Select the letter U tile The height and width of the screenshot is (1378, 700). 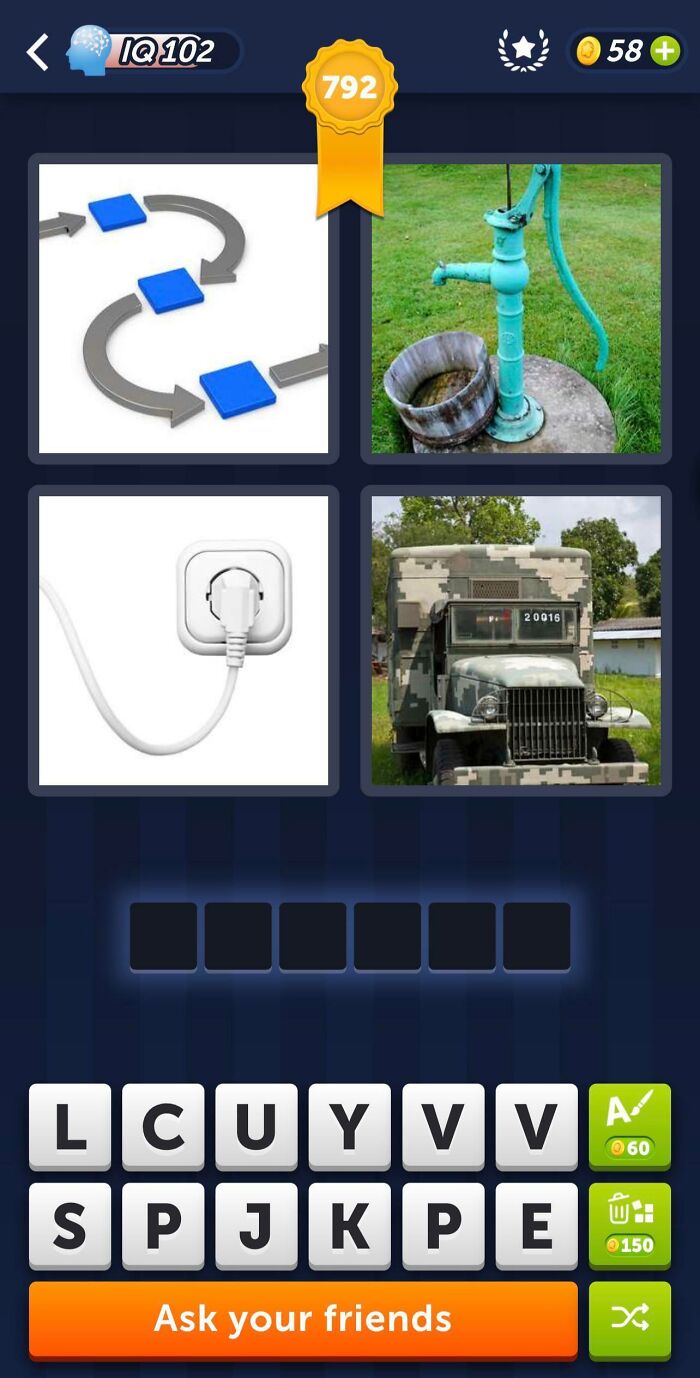tap(257, 1127)
